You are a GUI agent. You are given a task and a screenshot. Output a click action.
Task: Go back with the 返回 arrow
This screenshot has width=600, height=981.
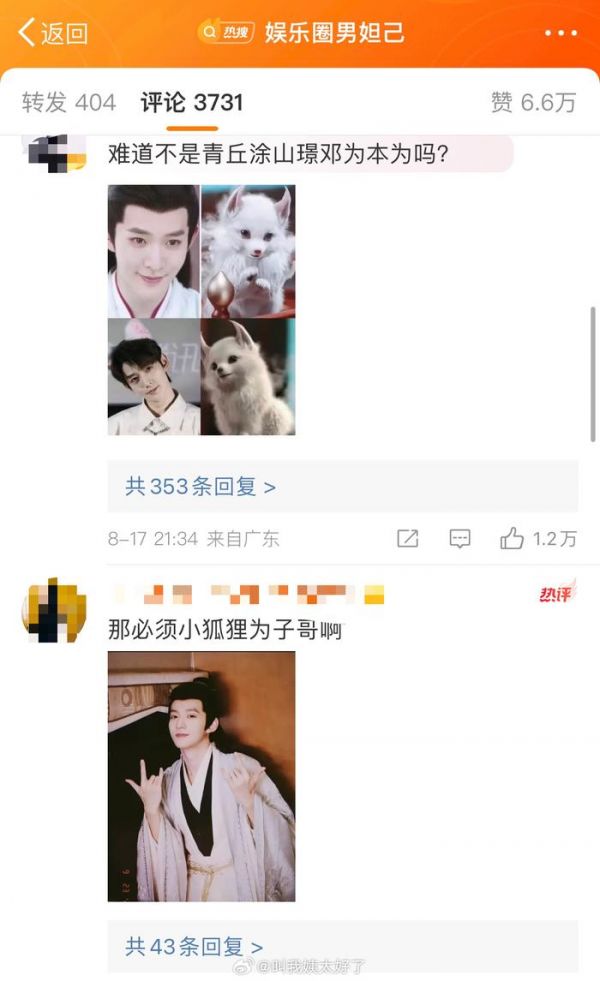tap(53, 33)
